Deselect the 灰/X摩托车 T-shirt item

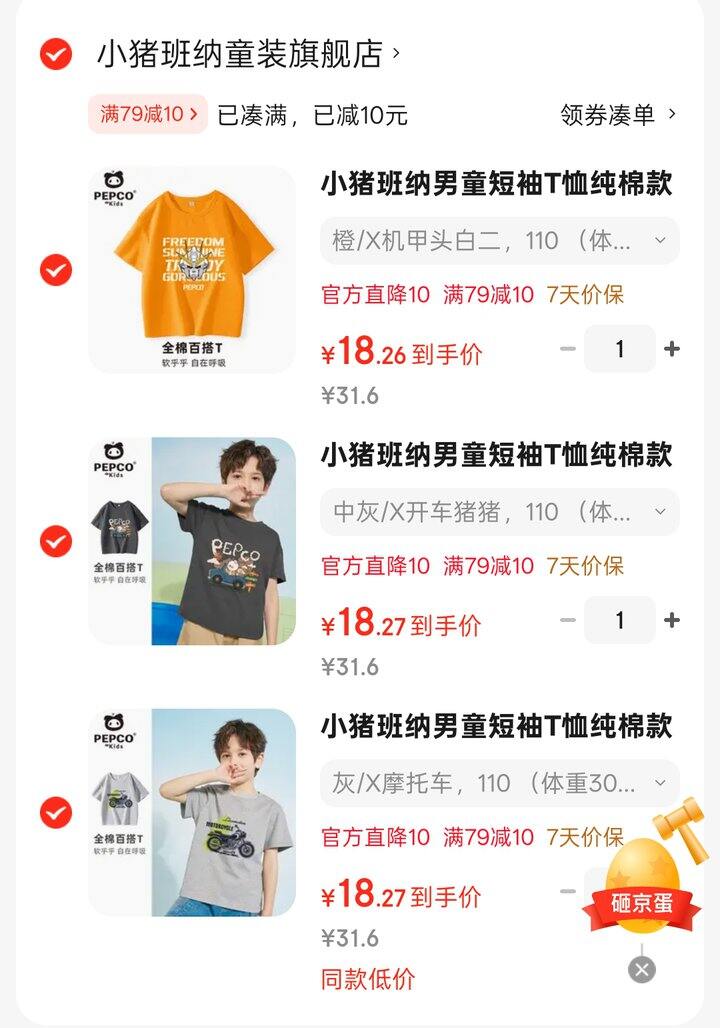click(x=56, y=813)
